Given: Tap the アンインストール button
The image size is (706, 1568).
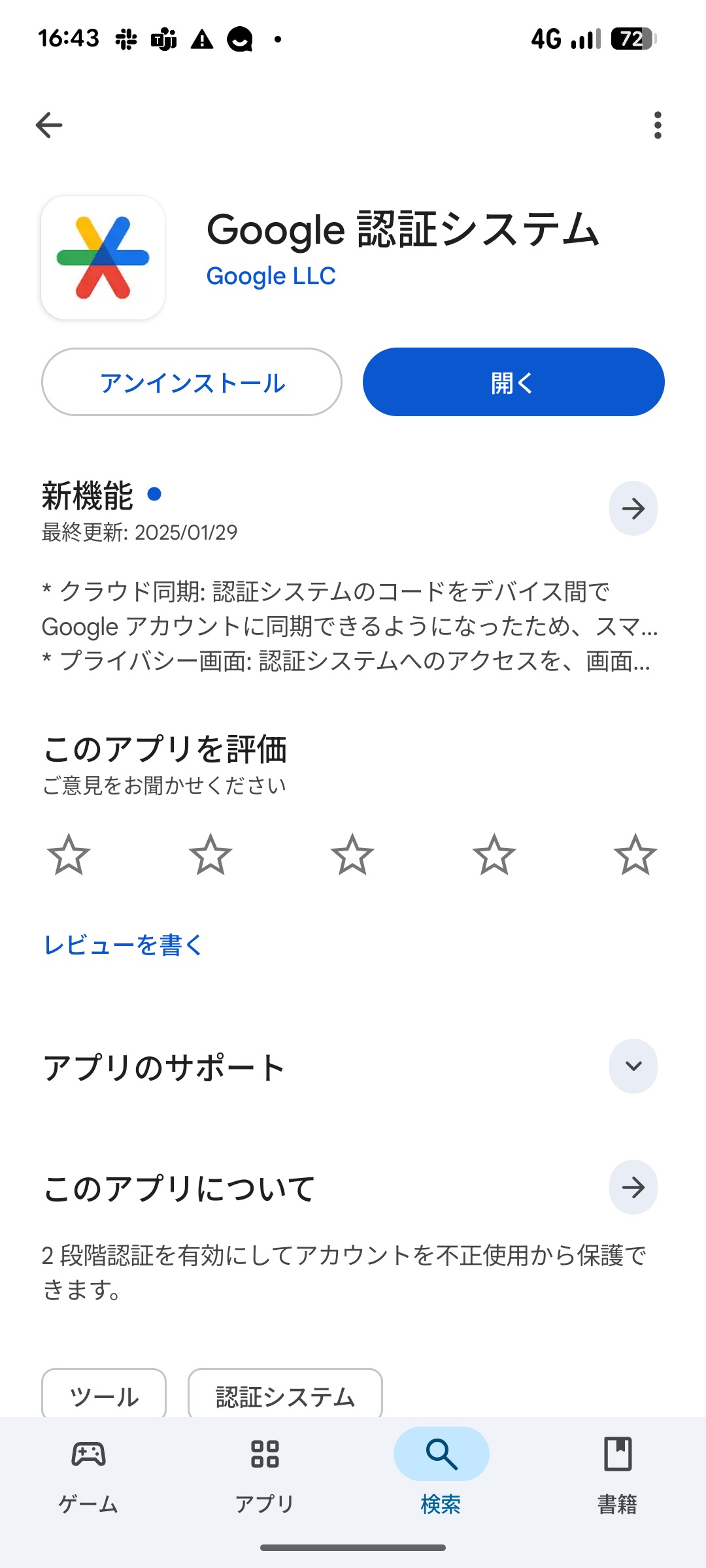Looking at the screenshot, I should [x=192, y=382].
